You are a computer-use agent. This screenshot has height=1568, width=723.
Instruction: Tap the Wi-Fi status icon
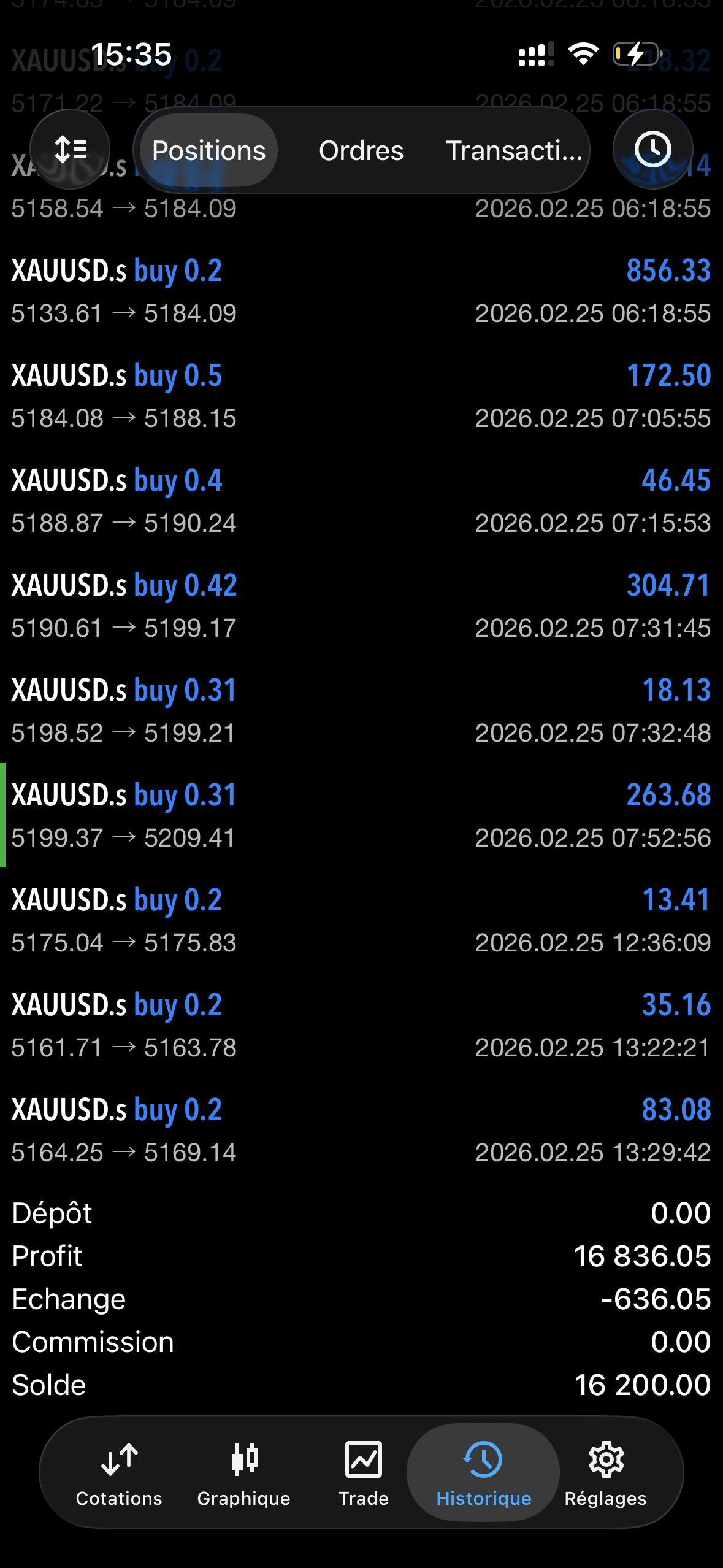[583, 55]
